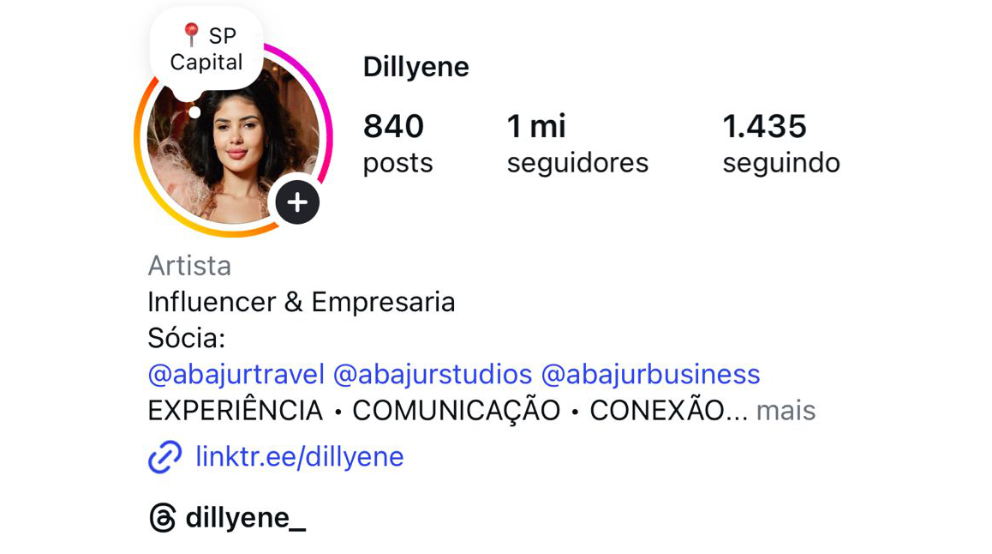Open the linktr.ee/dillyene link

click(300, 458)
